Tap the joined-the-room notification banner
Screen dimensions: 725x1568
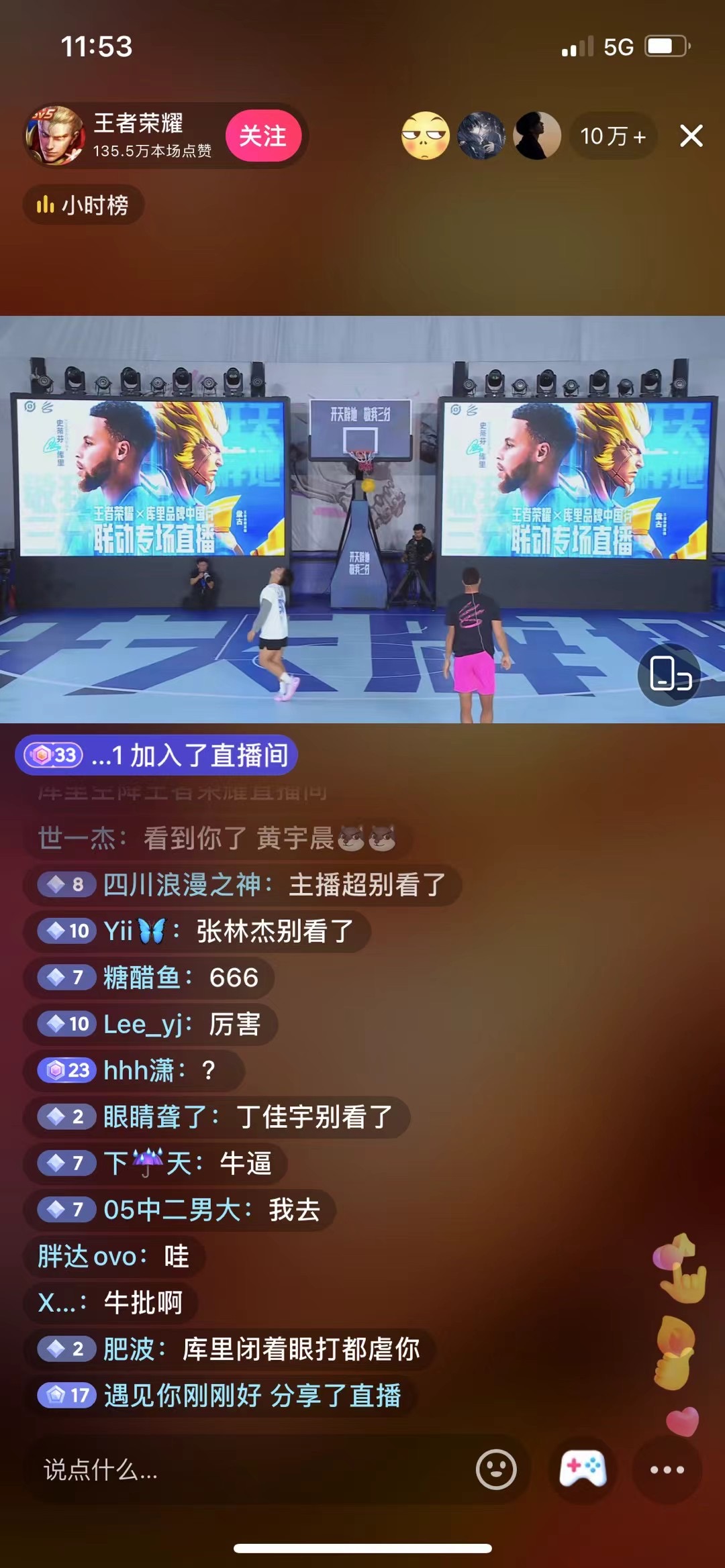pos(156,755)
